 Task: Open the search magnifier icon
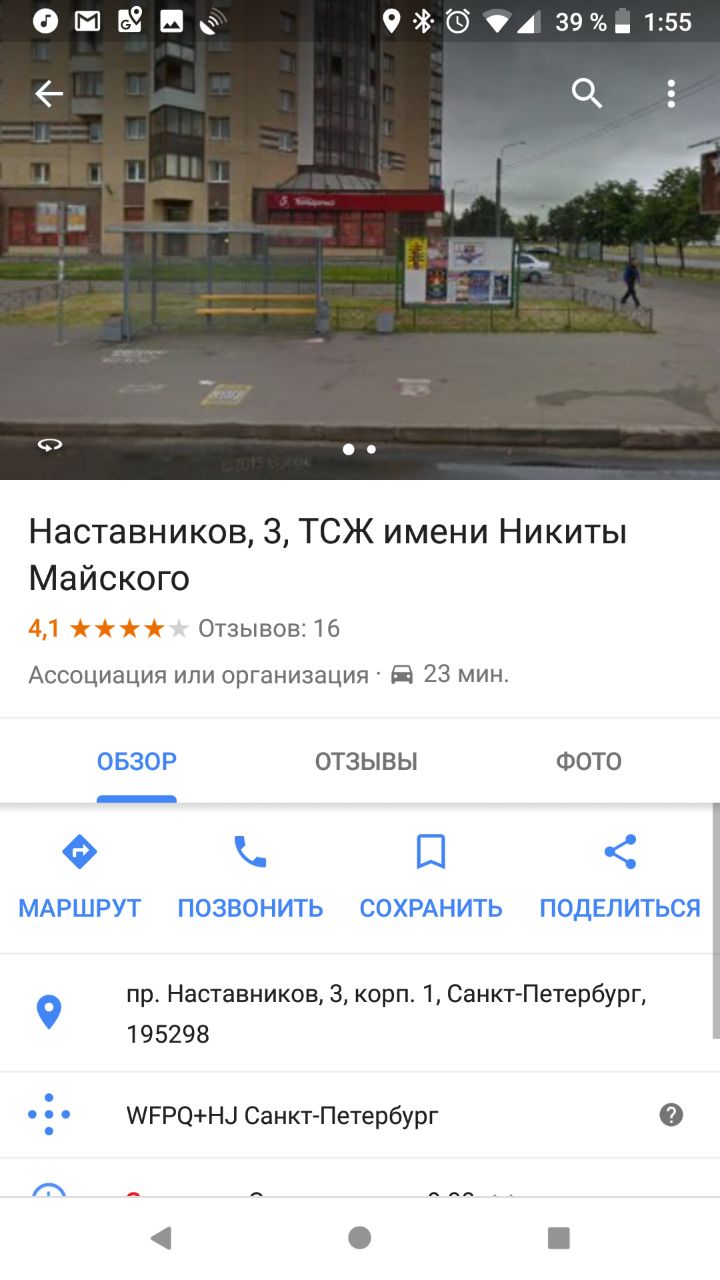coord(587,94)
